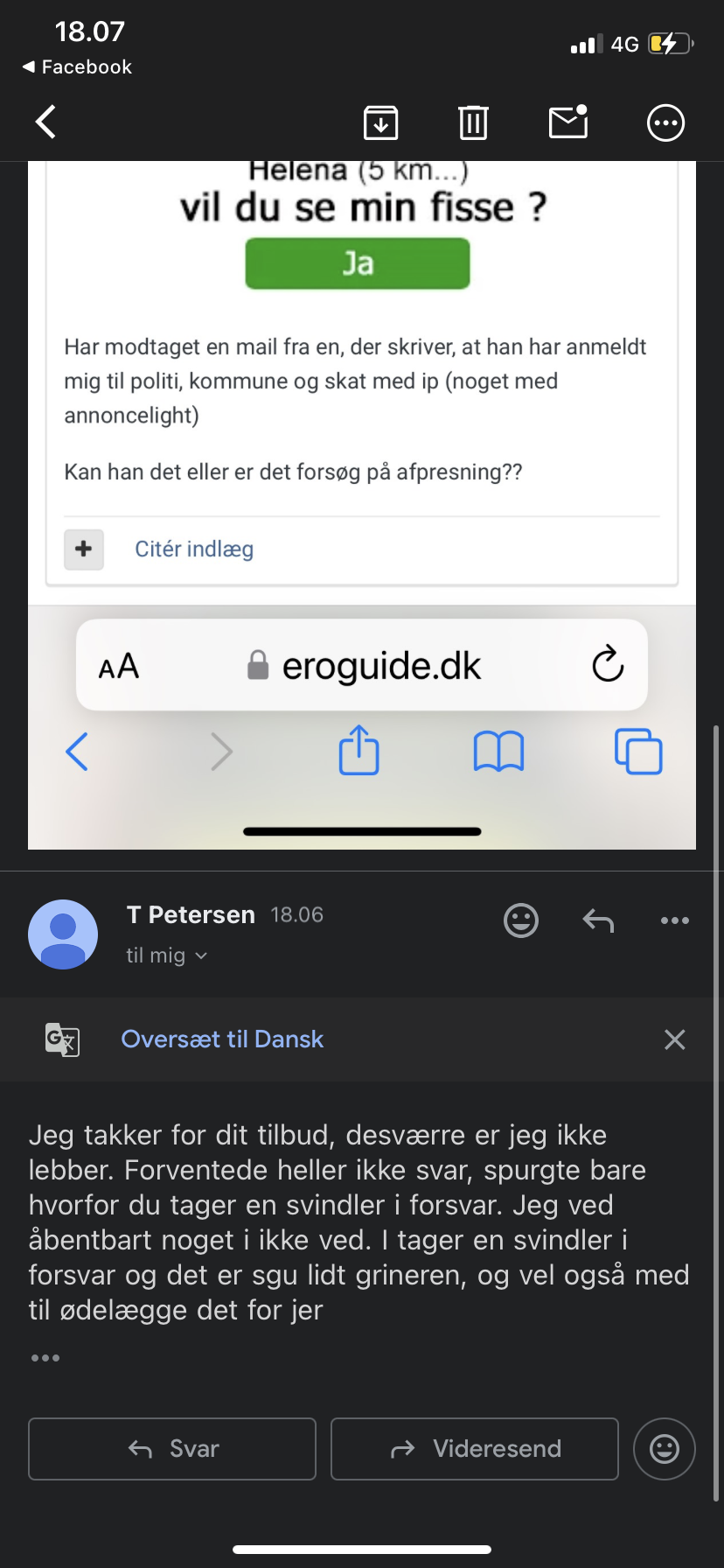Expand the "til mig" recipient details
Image resolution: width=724 pixels, height=1568 pixels.
[x=166, y=955]
